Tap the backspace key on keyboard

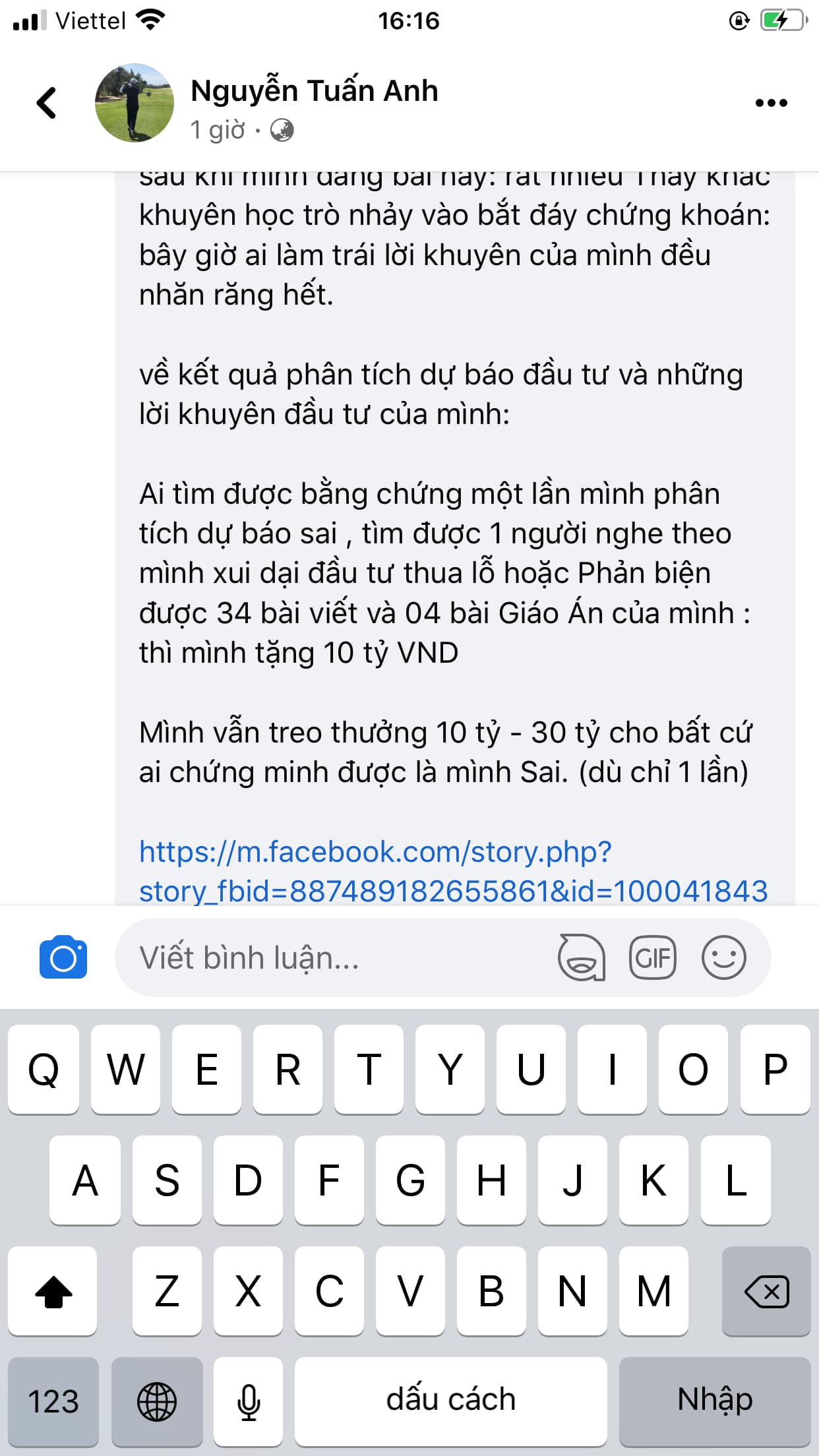(x=766, y=1291)
